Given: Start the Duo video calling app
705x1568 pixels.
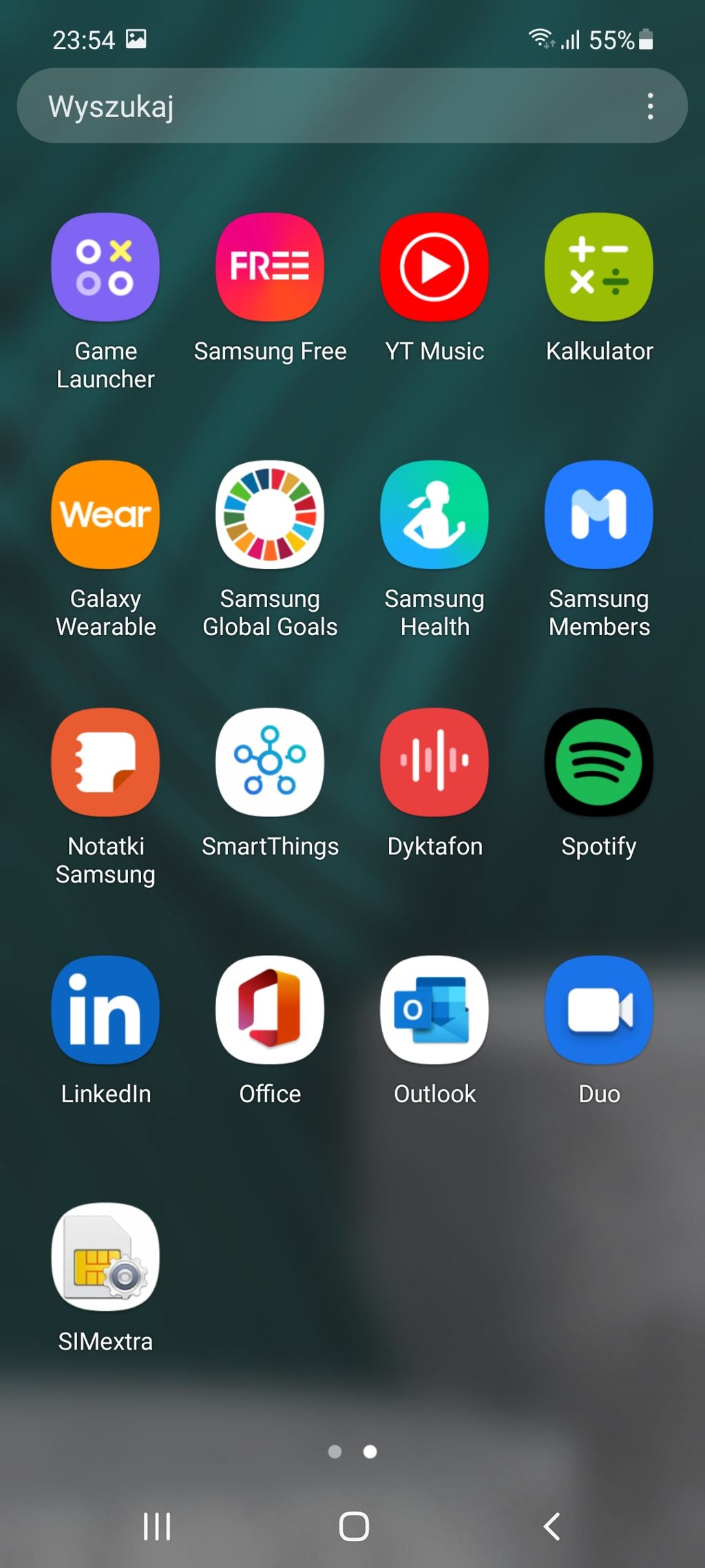Looking at the screenshot, I should [599, 1009].
